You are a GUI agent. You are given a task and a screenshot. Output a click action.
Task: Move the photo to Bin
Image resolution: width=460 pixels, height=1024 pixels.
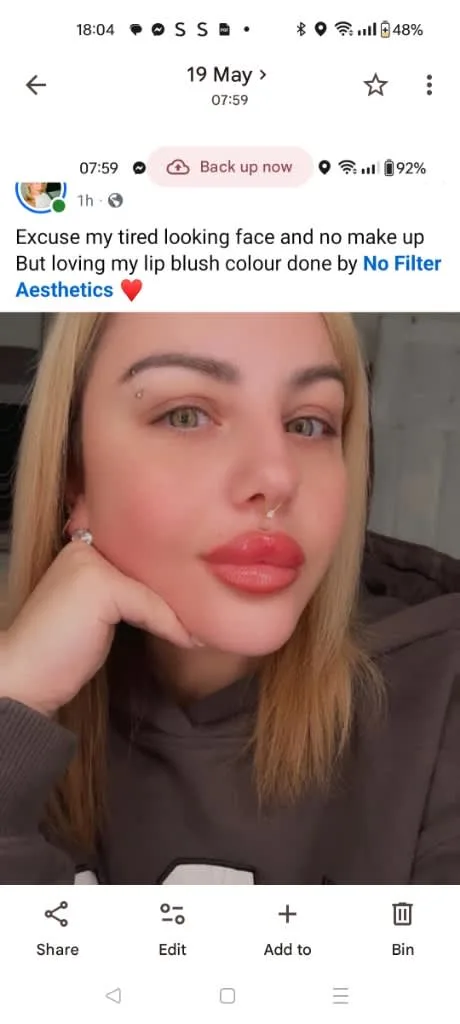(402, 929)
